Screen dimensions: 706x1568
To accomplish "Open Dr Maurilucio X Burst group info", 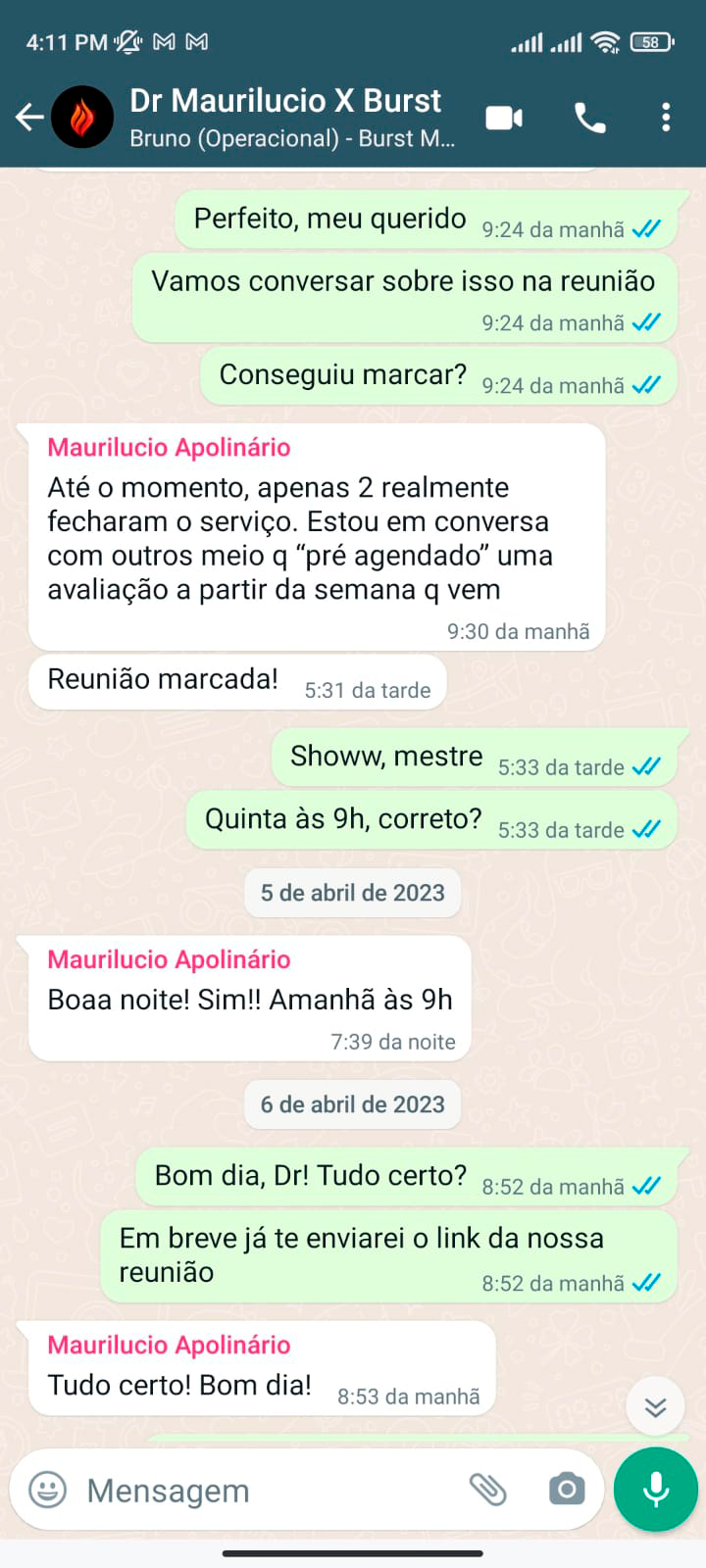I will (292, 117).
